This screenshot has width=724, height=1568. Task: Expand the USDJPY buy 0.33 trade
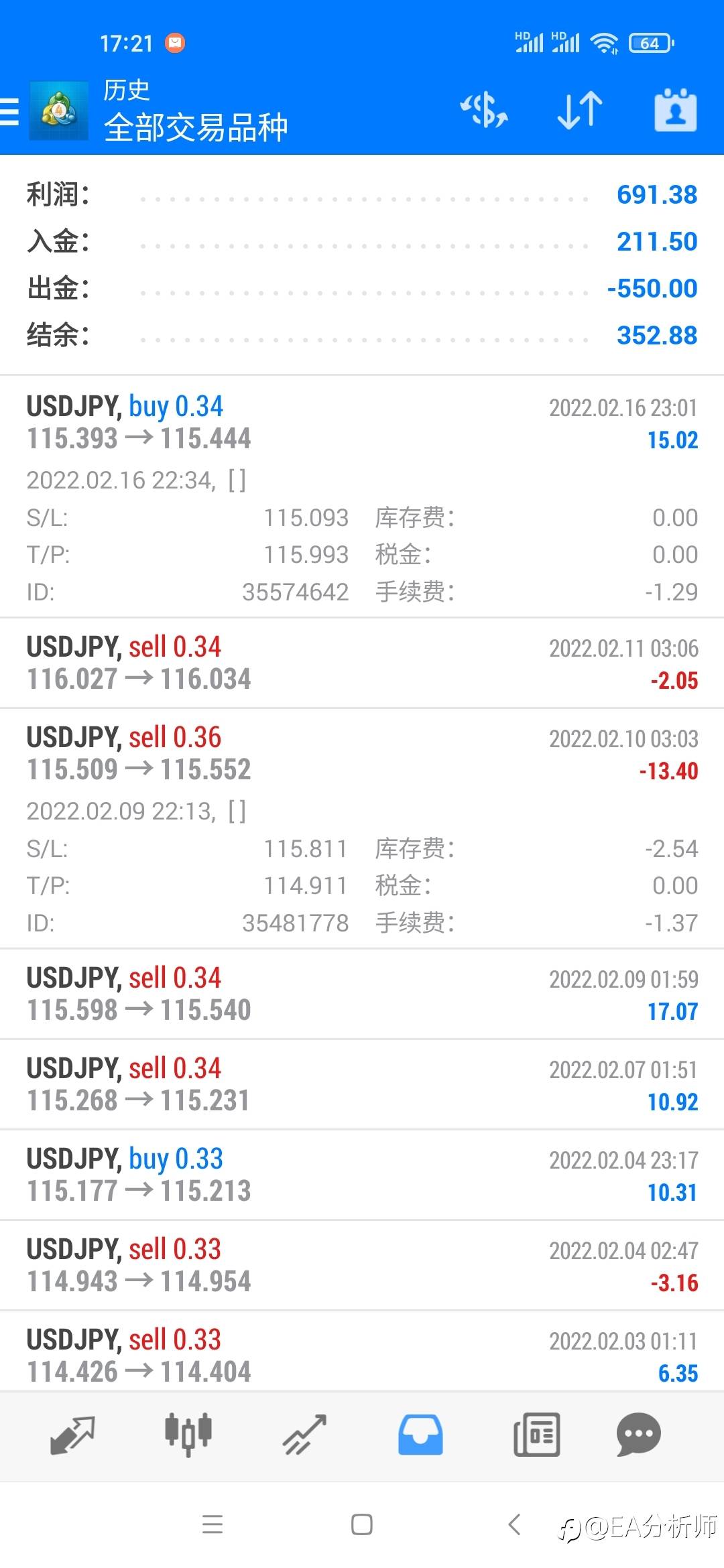tap(362, 1175)
